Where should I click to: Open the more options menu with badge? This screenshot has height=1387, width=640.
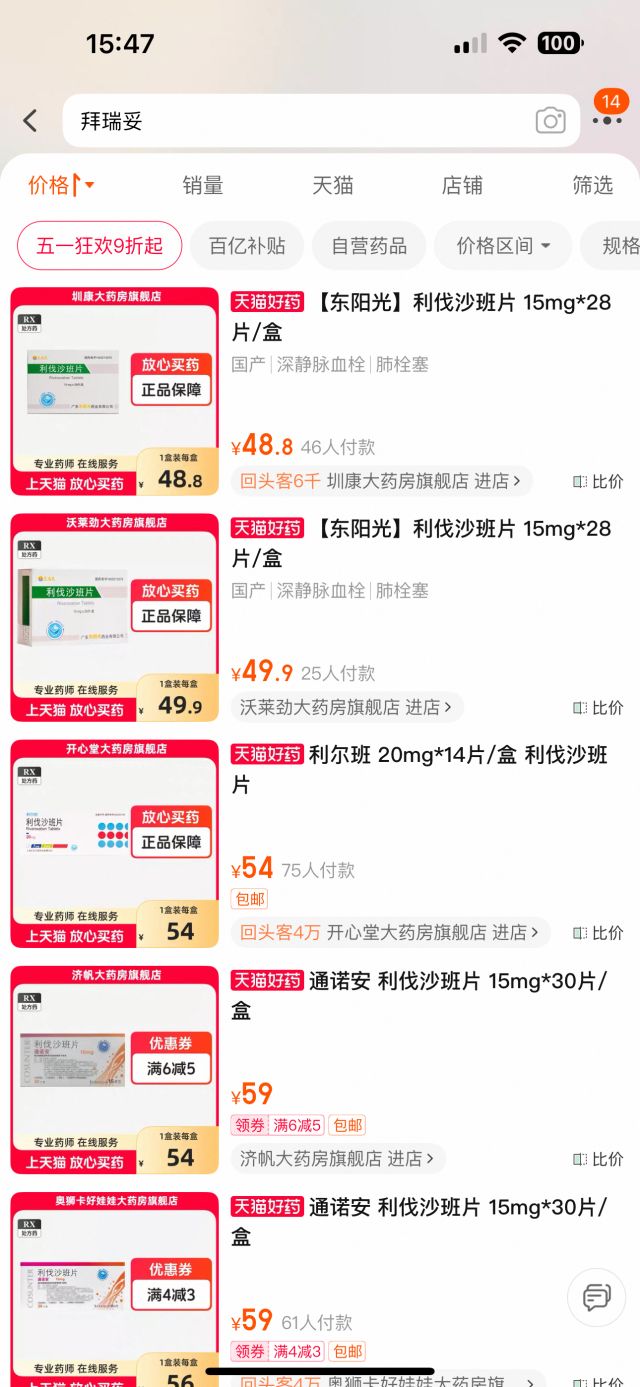607,119
